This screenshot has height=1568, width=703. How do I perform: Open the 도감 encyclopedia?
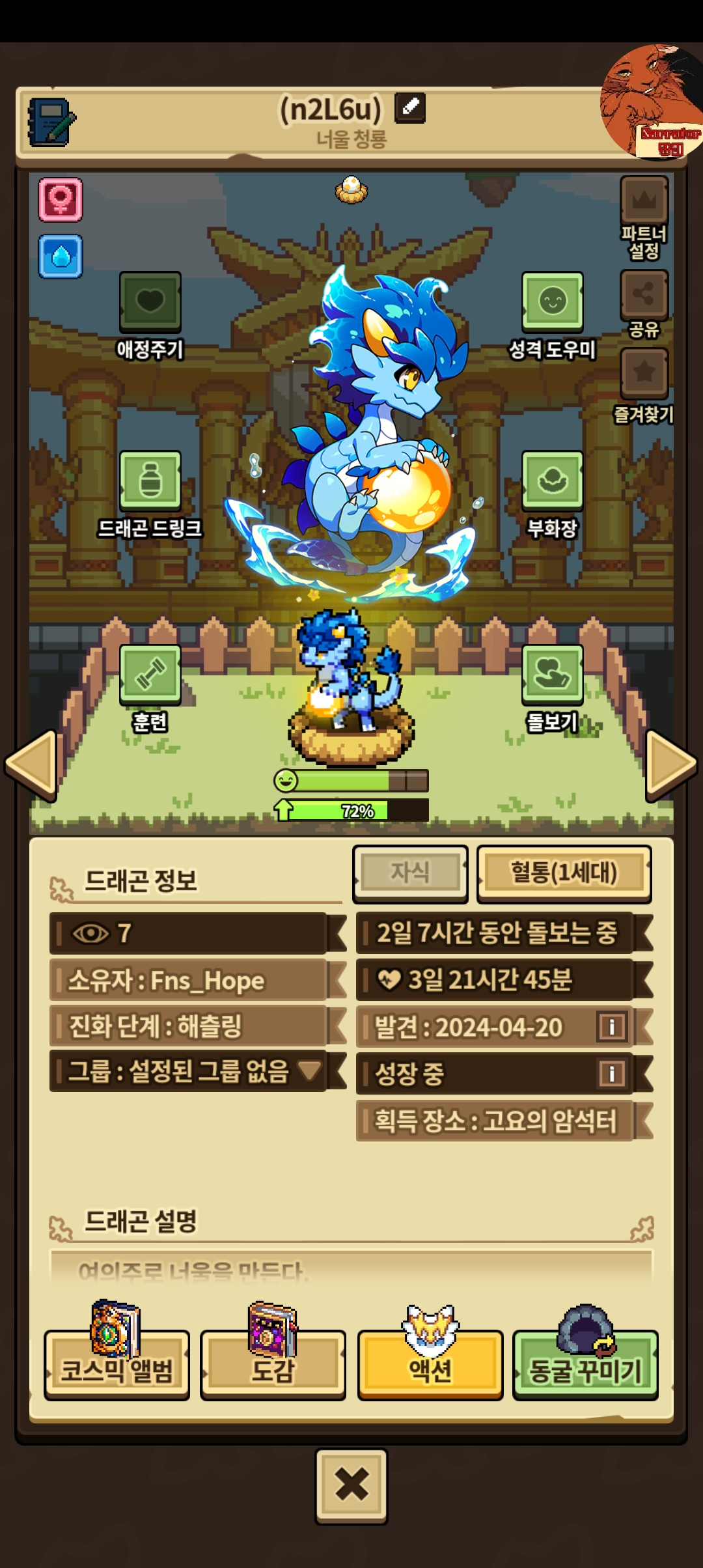click(273, 1364)
